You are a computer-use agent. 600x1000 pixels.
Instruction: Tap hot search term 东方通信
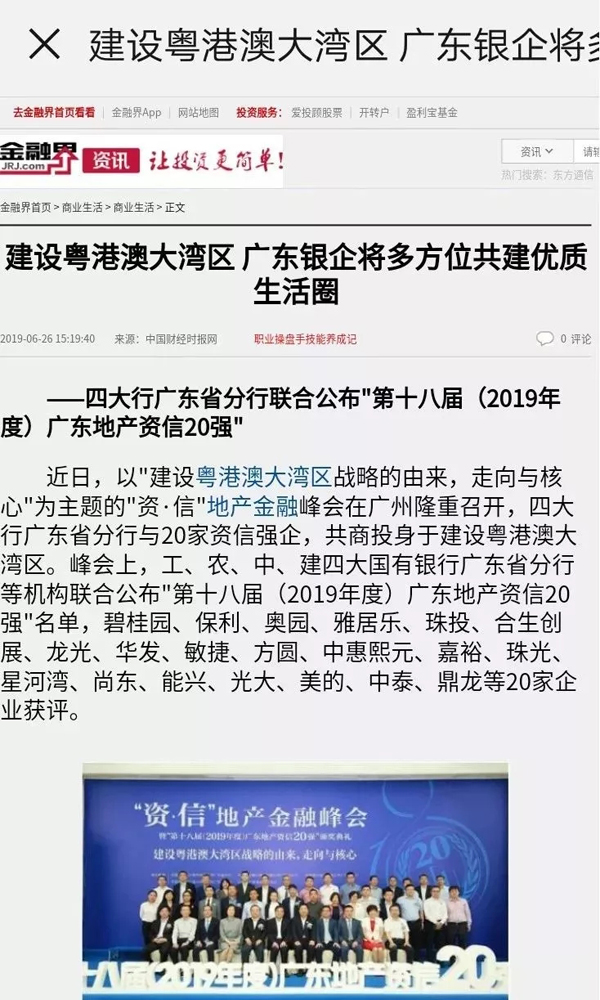pos(575,175)
